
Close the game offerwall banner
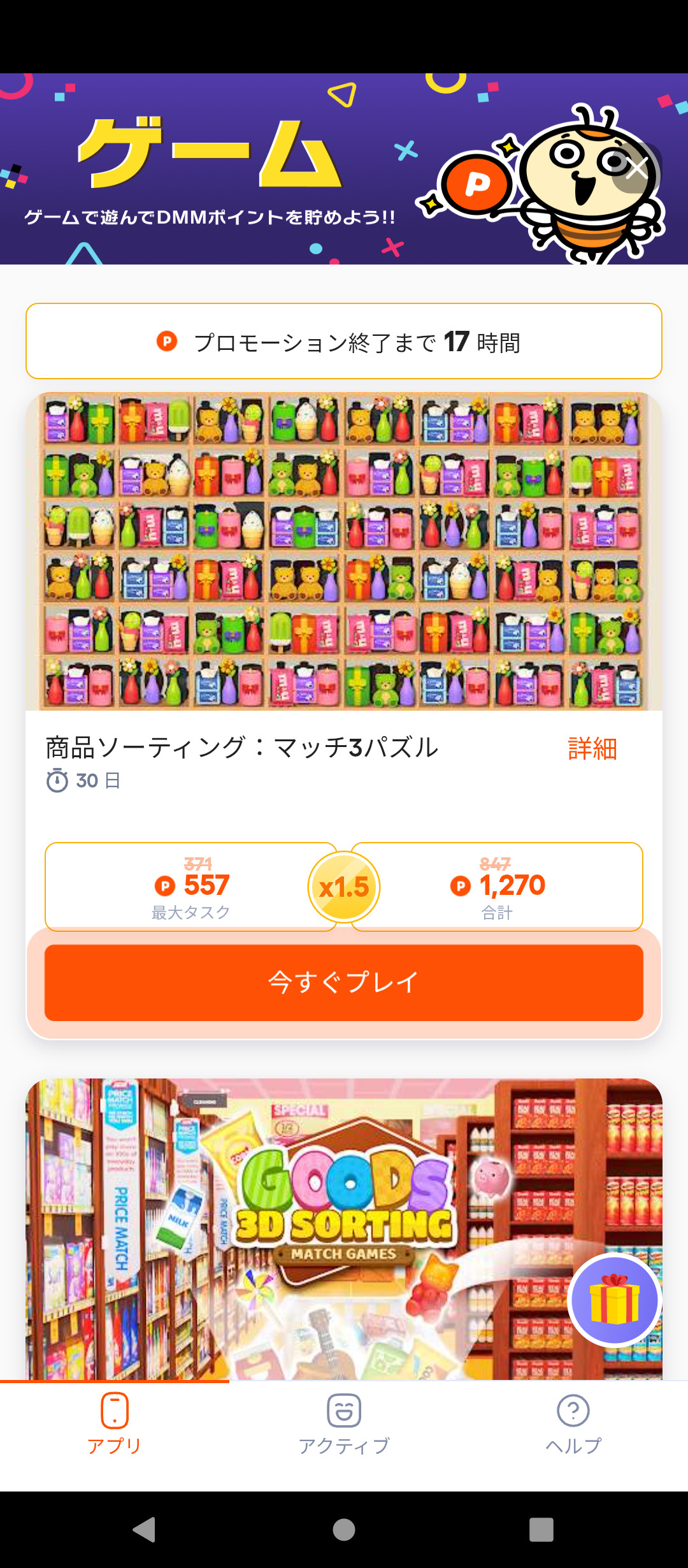coord(636,168)
